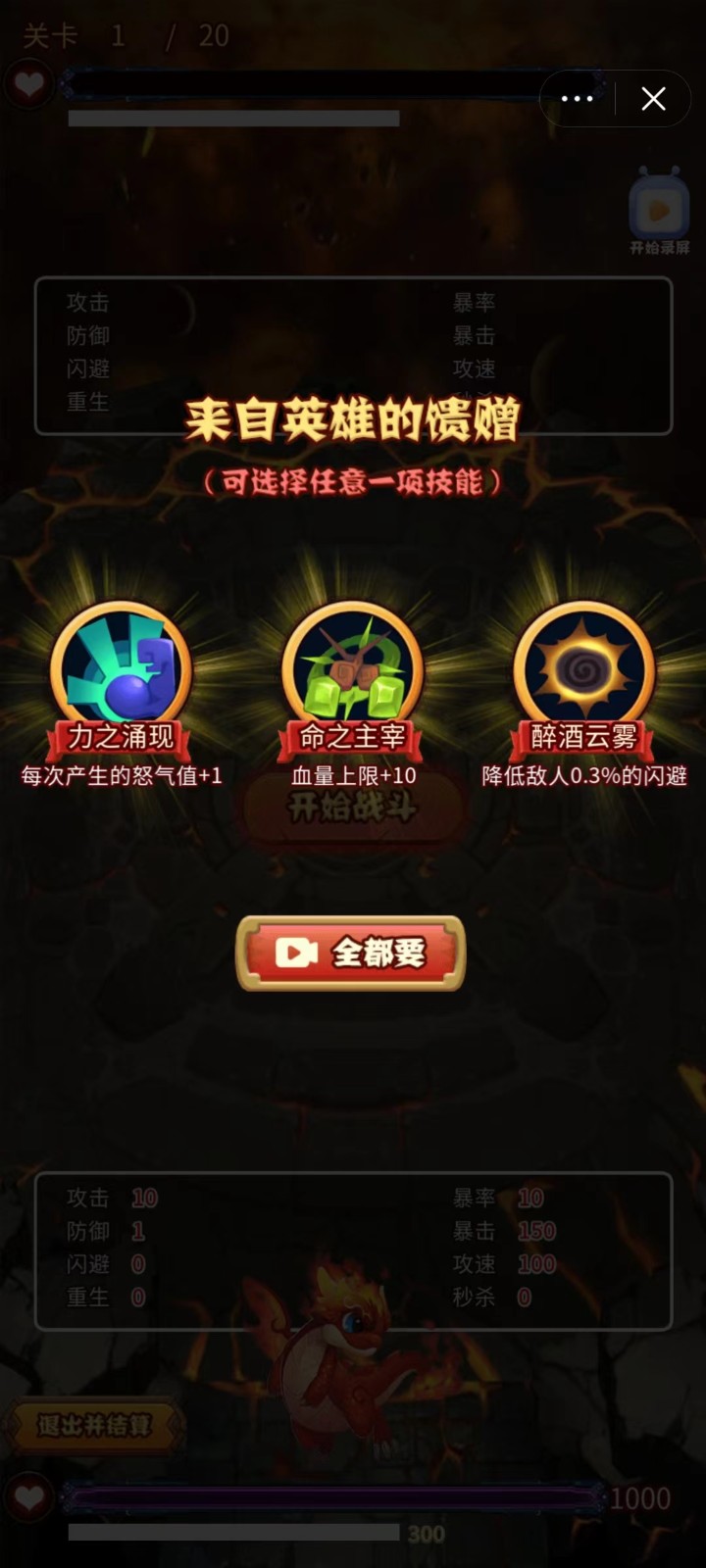Close the mini program
This screenshot has width=706, height=1568.
pyautogui.click(x=653, y=99)
